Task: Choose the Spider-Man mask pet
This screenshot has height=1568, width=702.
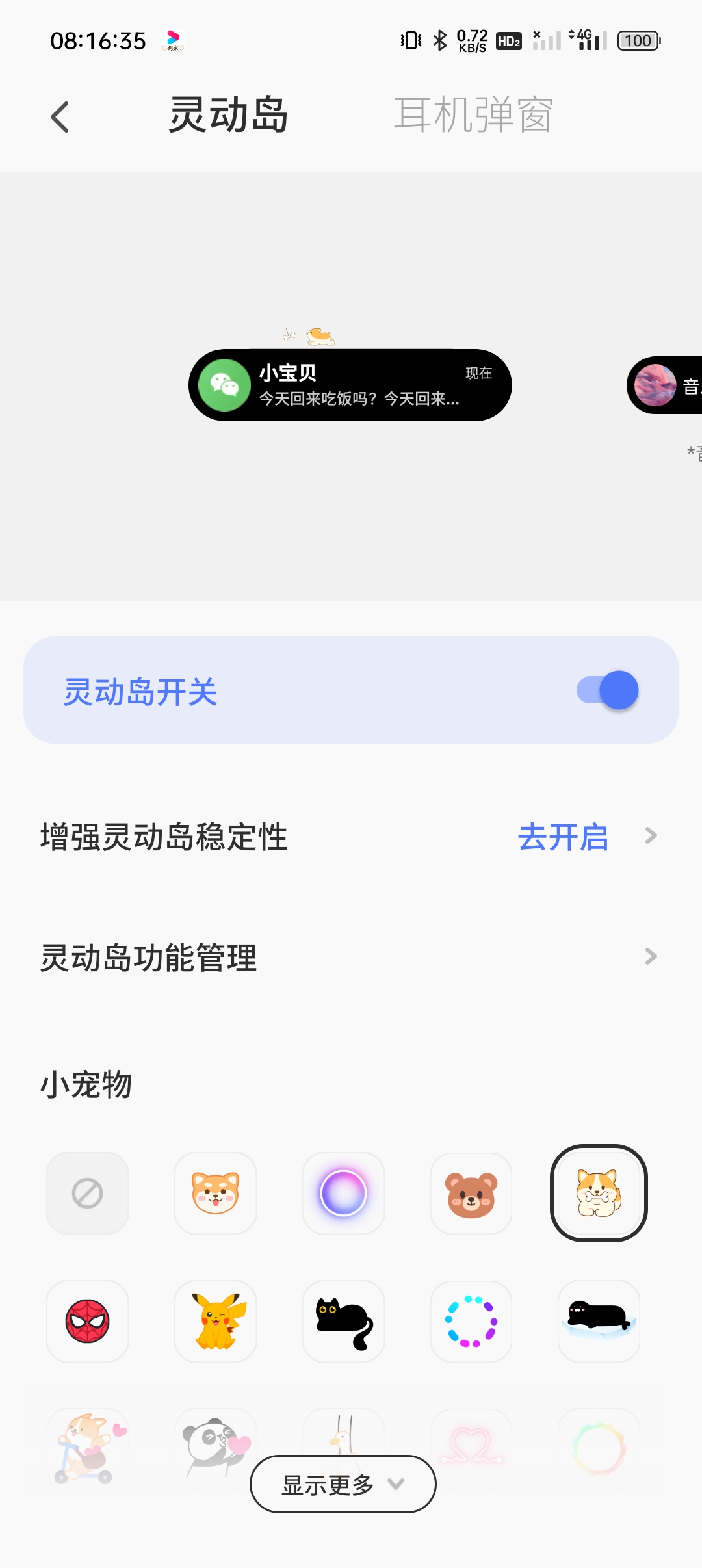Action: coord(87,1322)
